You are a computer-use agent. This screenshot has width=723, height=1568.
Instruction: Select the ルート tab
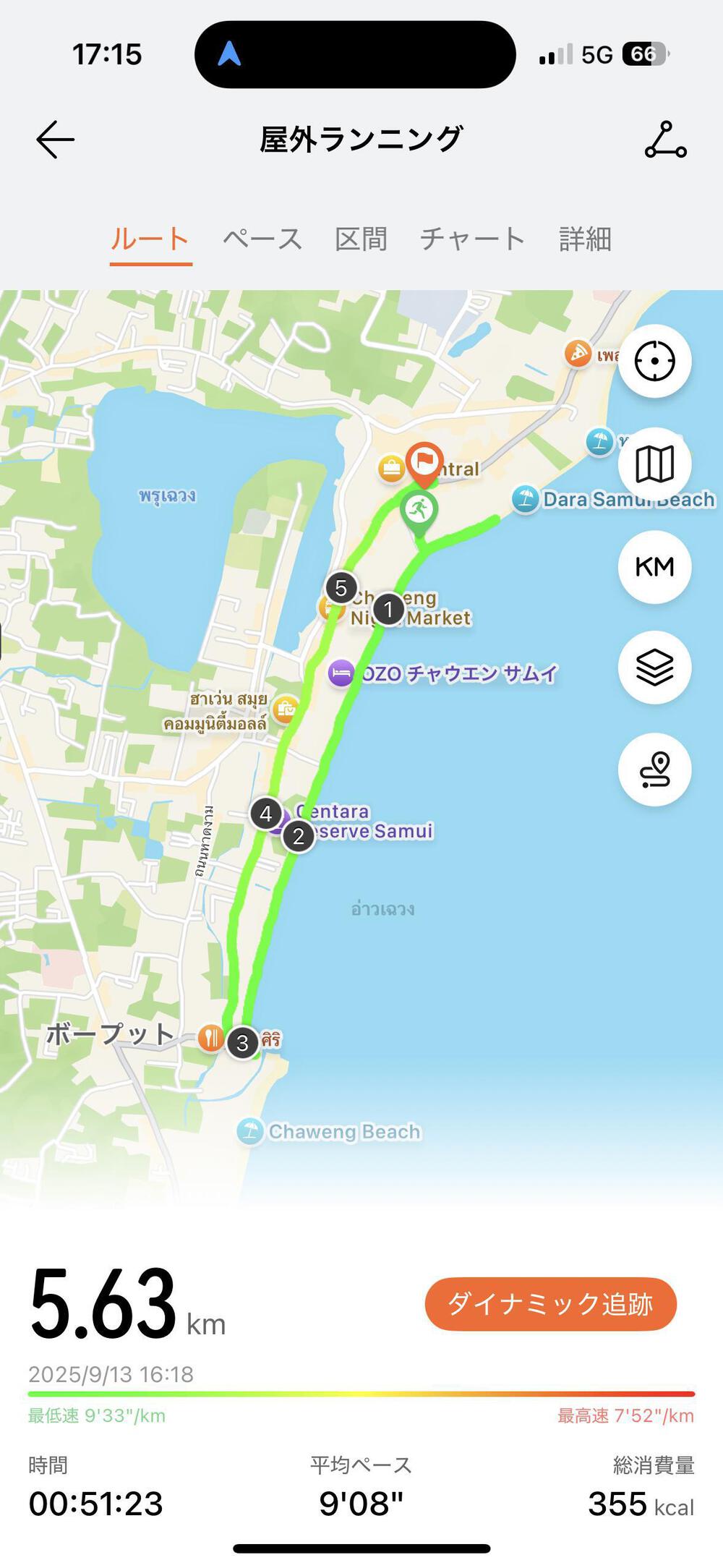pyautogui.click(x=150, y=239)
